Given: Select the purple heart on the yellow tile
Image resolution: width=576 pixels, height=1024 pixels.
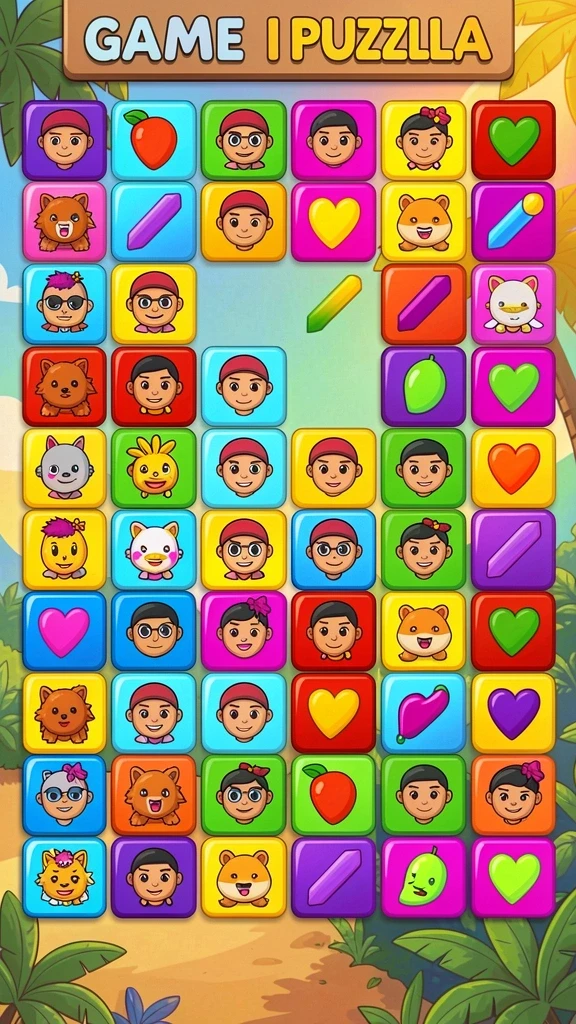Looking at the screenshot, I should click(x=513, y=713).
